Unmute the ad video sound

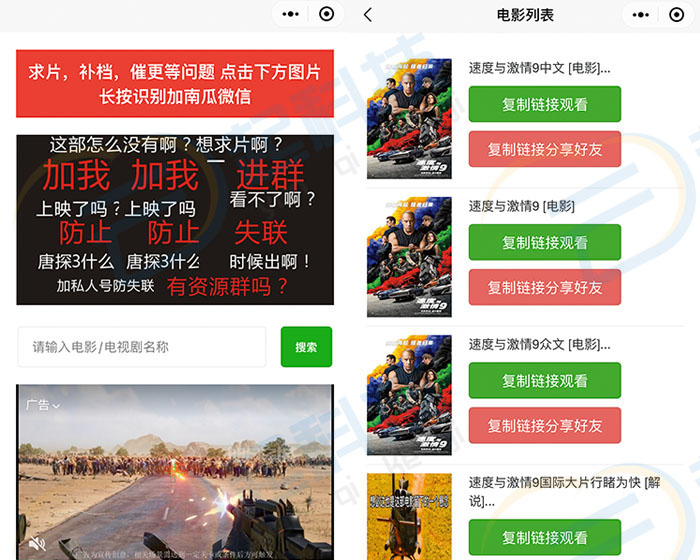37,543
